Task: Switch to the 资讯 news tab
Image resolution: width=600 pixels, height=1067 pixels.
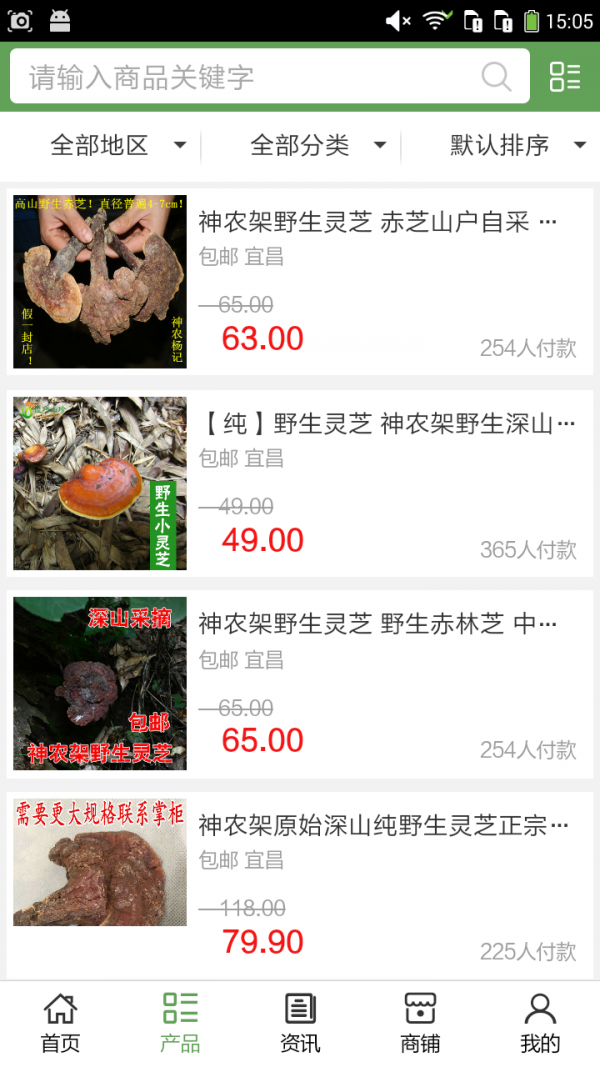Action: pos(300,1023)
